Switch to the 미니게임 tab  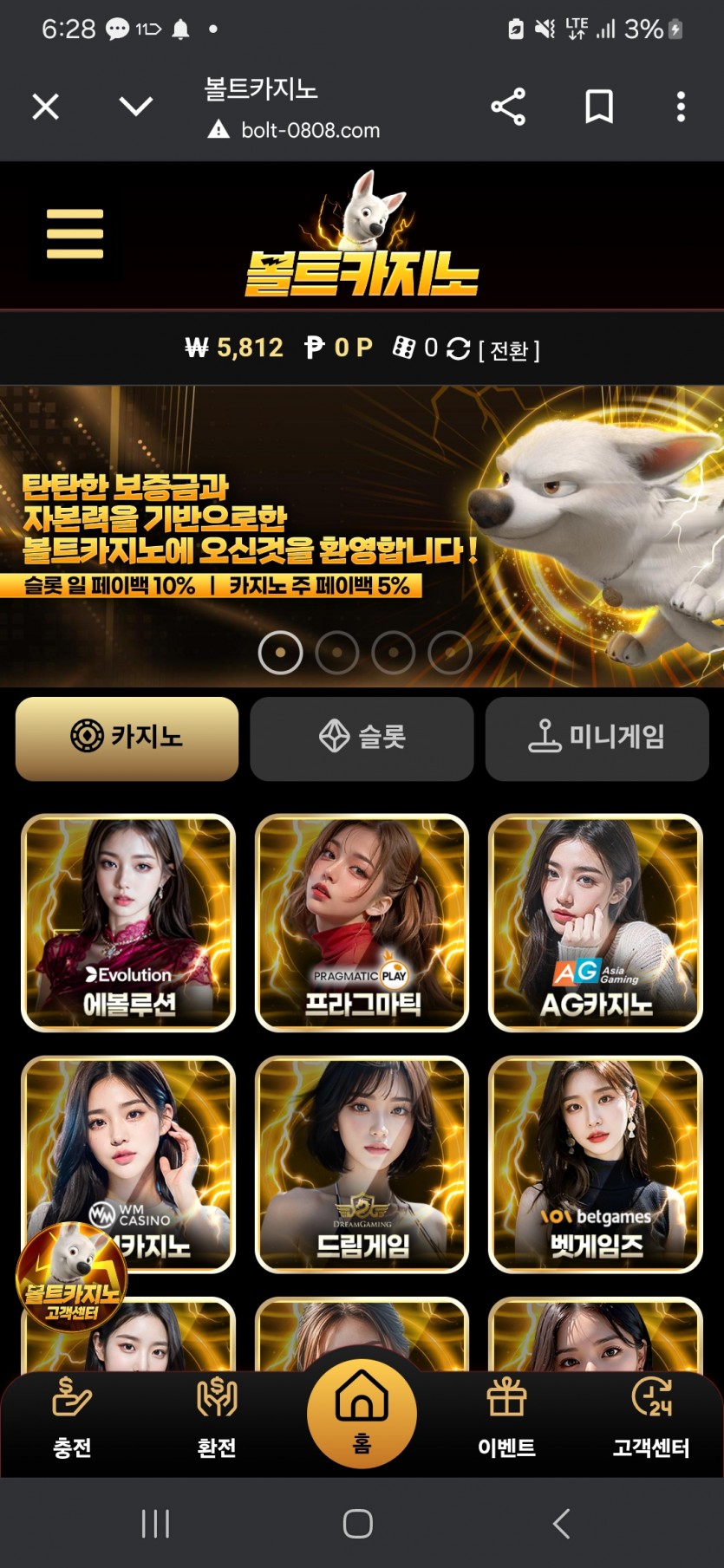pos(597,738)
